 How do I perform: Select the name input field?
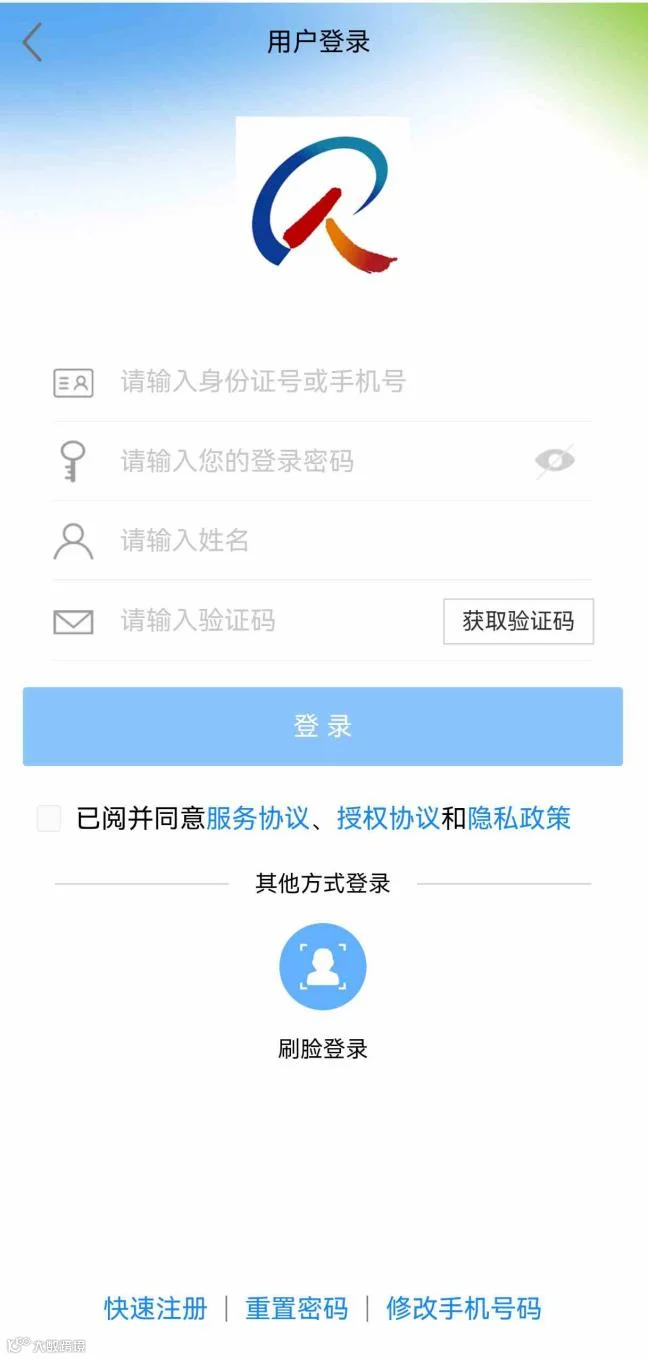pyautogui.click(x=322, y=541)
